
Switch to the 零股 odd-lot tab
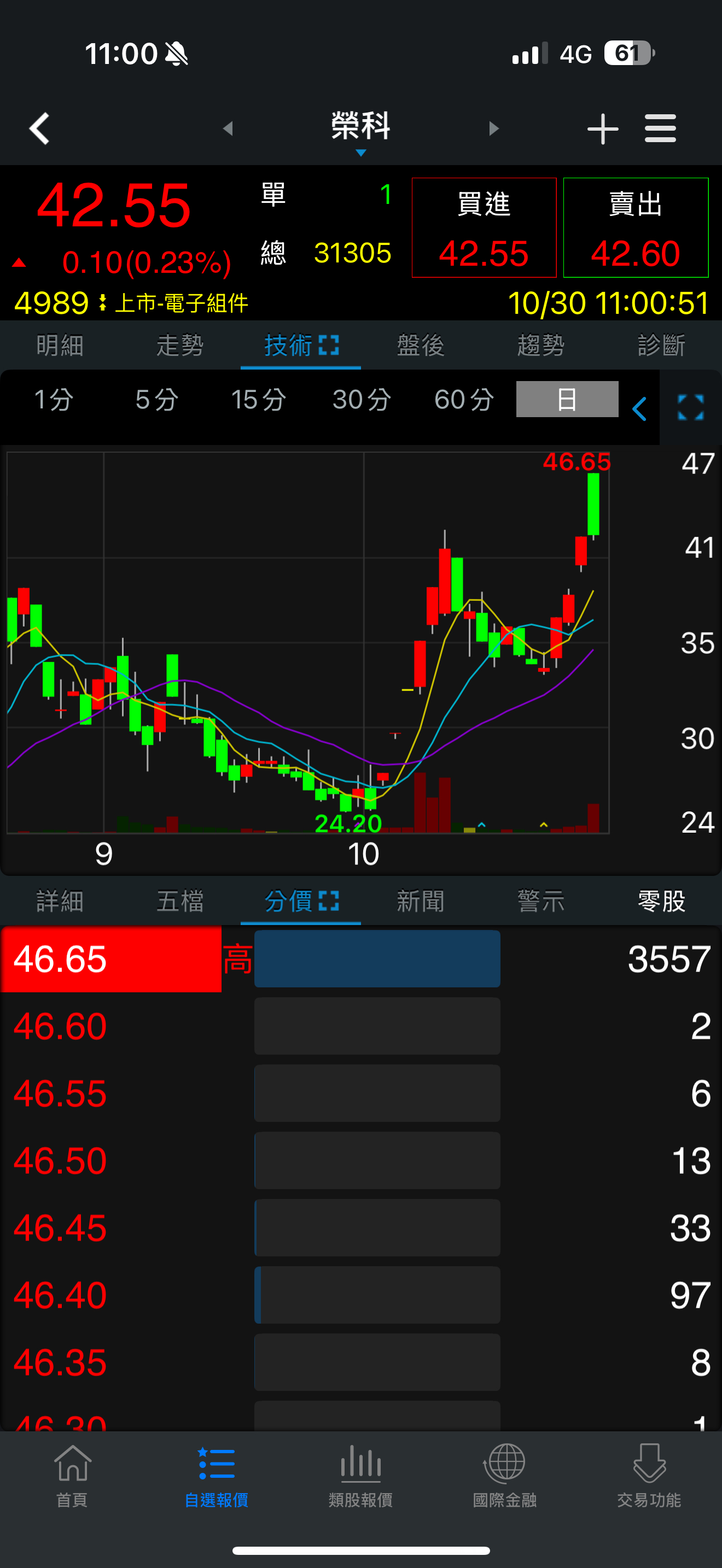661,901
